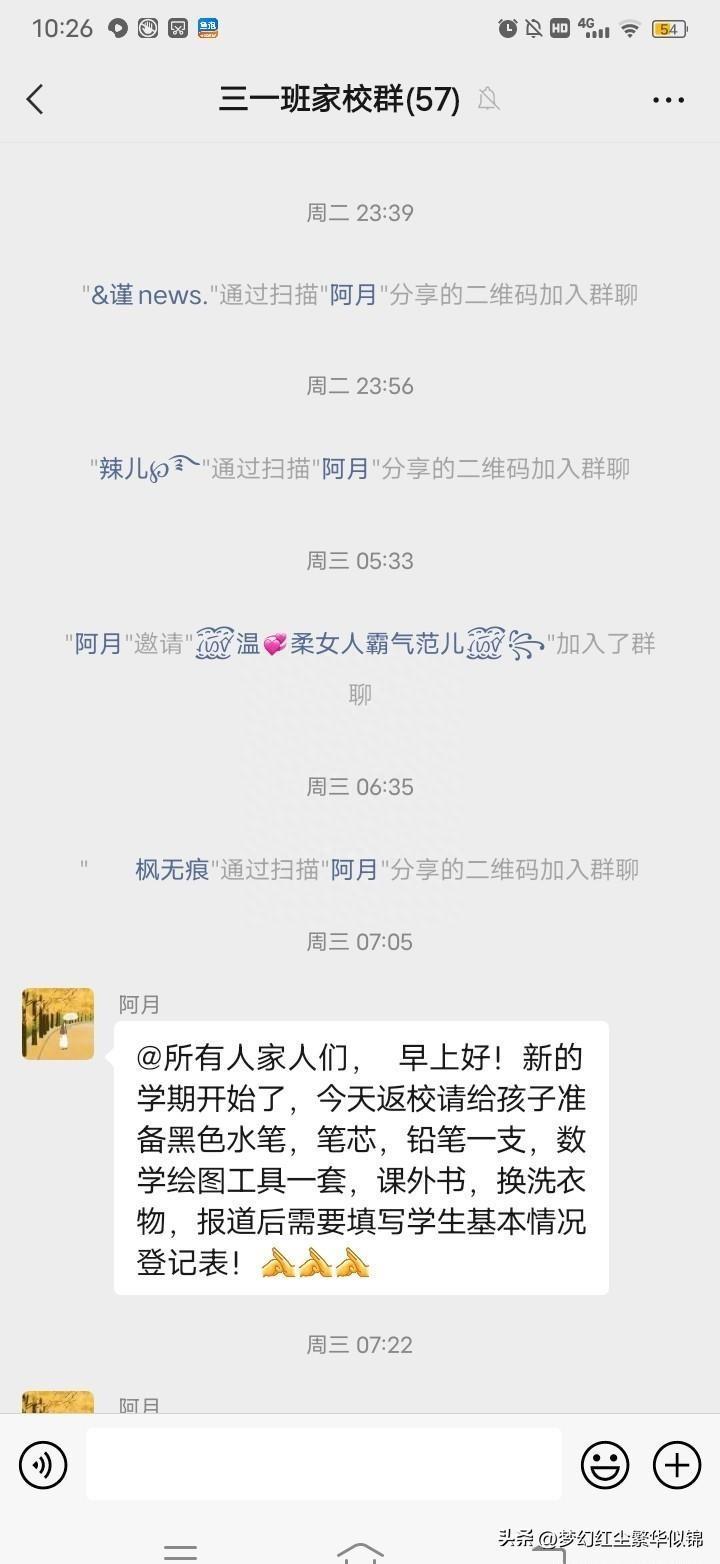Switch to voice message input
720x1564 pixels.
(x=43, y=1465)
